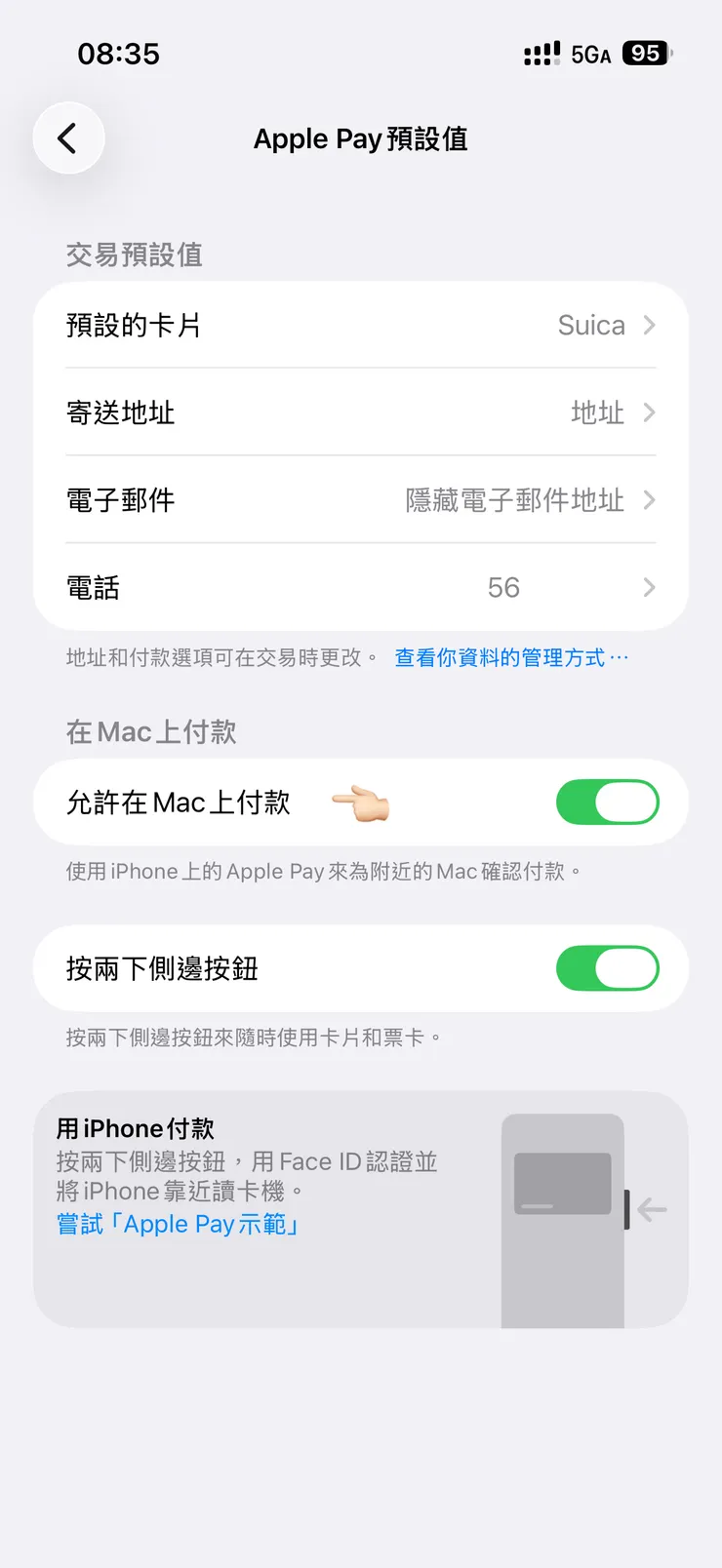722x1568 pixels.
Task: Tap the back chevron to return
Action: point(68,137)
